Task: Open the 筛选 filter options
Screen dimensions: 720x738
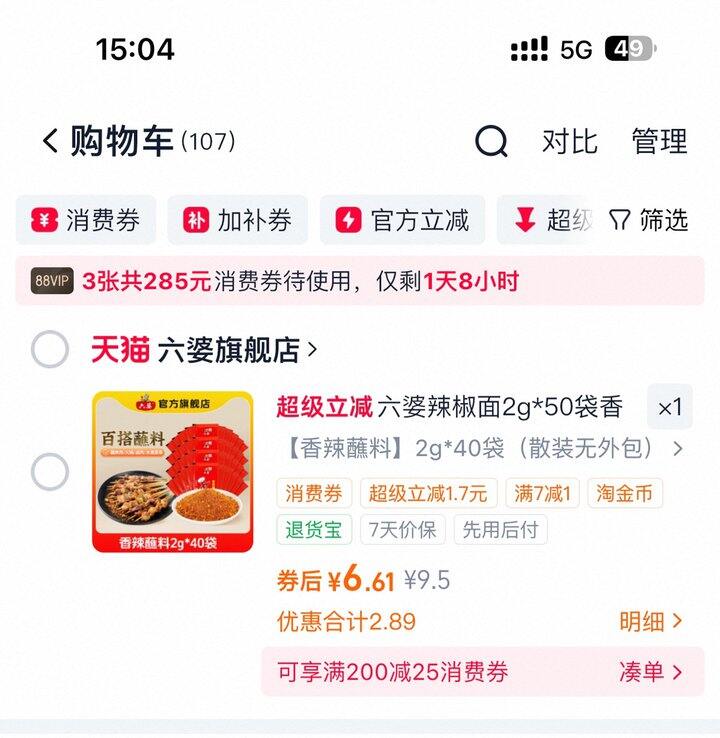Action: click(649, 220)
